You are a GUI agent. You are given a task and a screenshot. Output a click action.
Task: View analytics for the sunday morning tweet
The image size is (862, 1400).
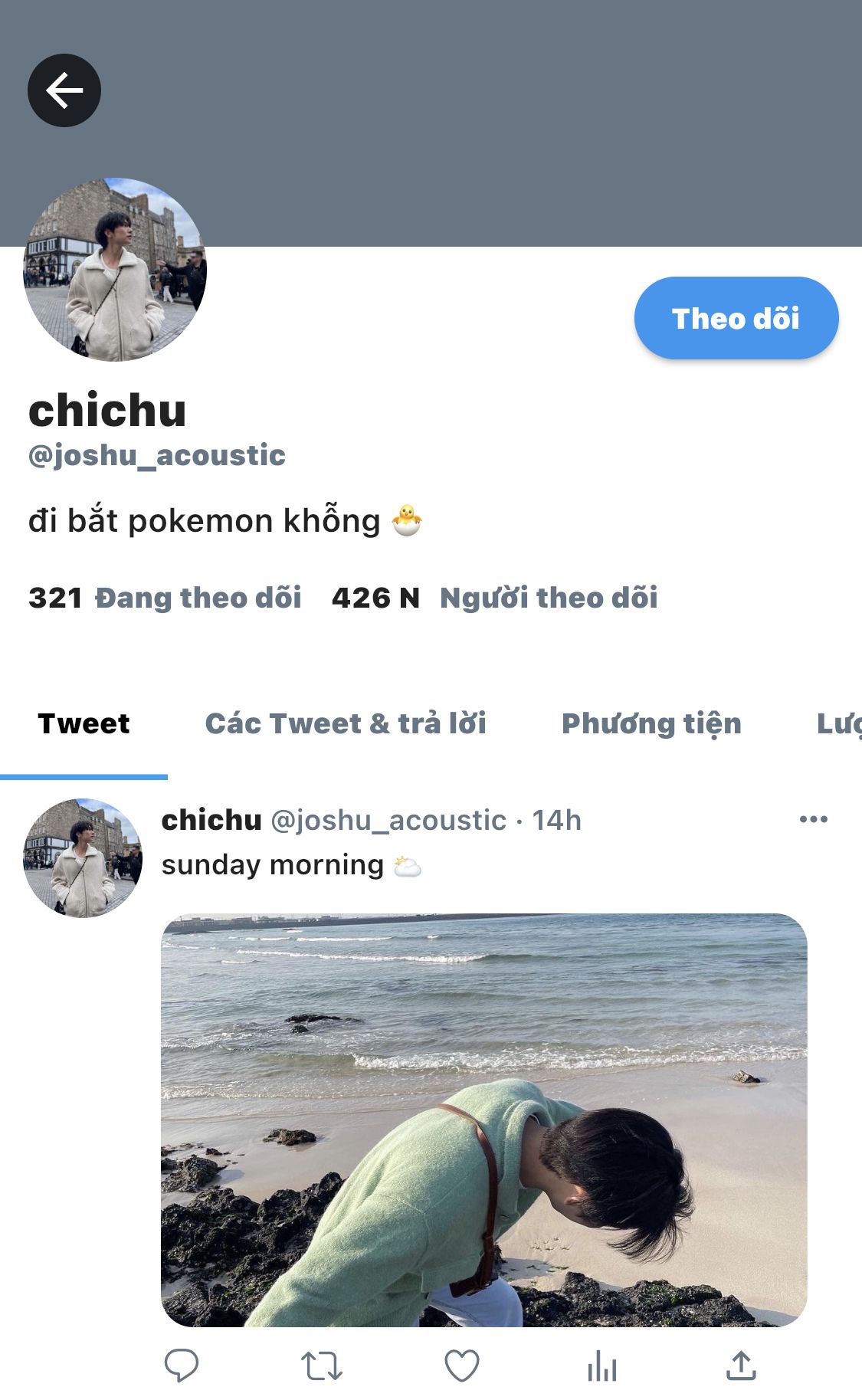pyautogui.click(x=602, y=1366)
